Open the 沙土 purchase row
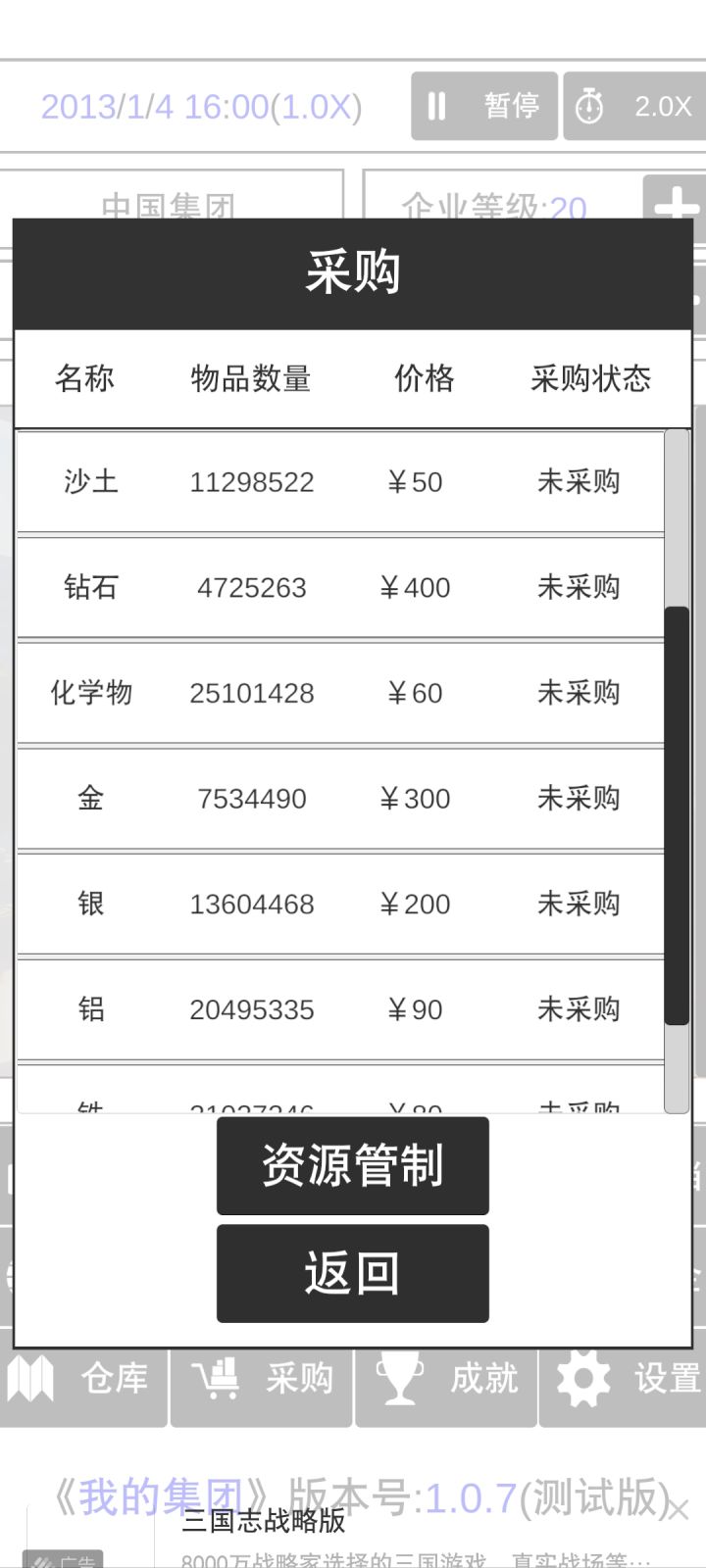Viewport: 706px width, 1568px height. (x=340, y=481)
